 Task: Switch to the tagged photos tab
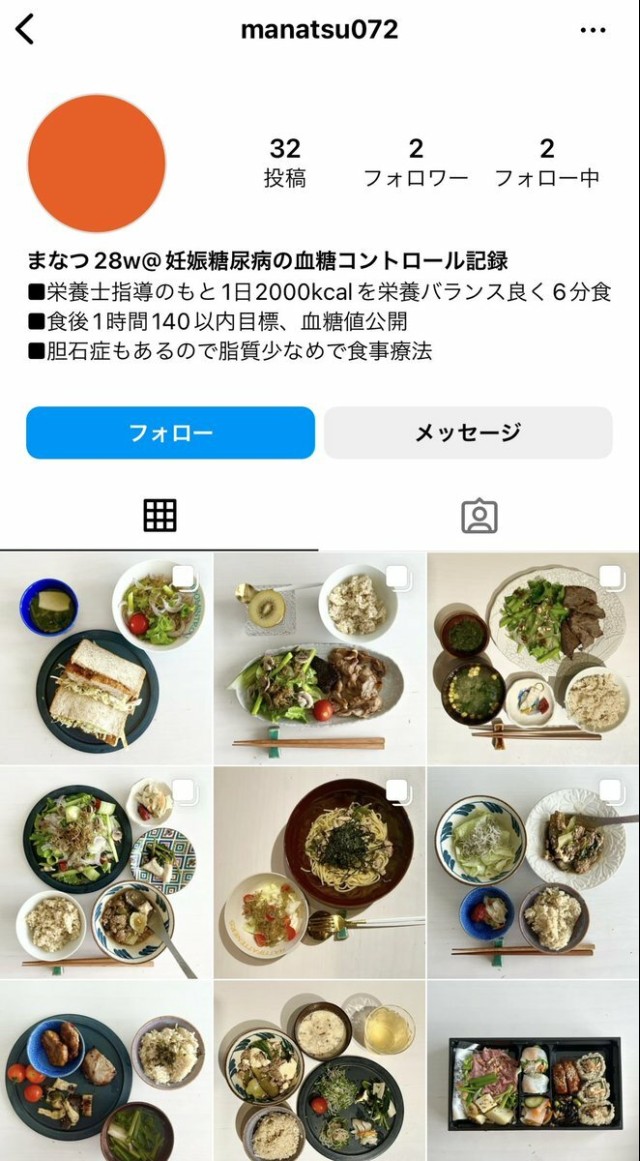coord(479,515)
